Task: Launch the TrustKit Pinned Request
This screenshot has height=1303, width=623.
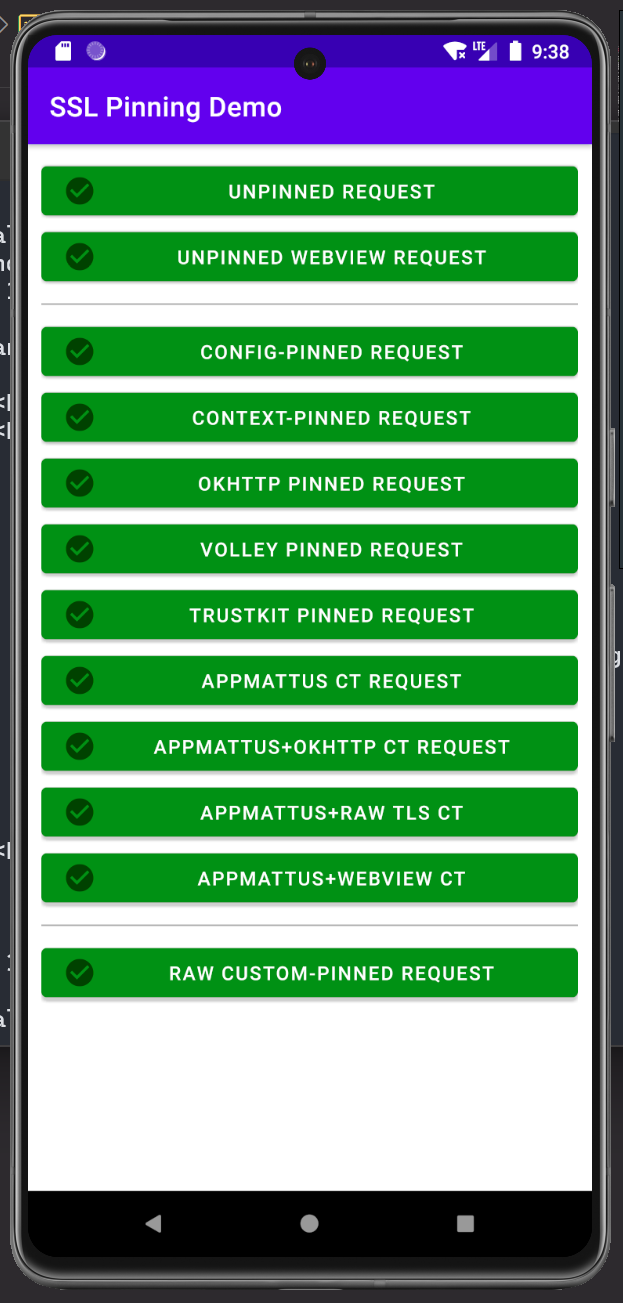Action: click(309, 615)
